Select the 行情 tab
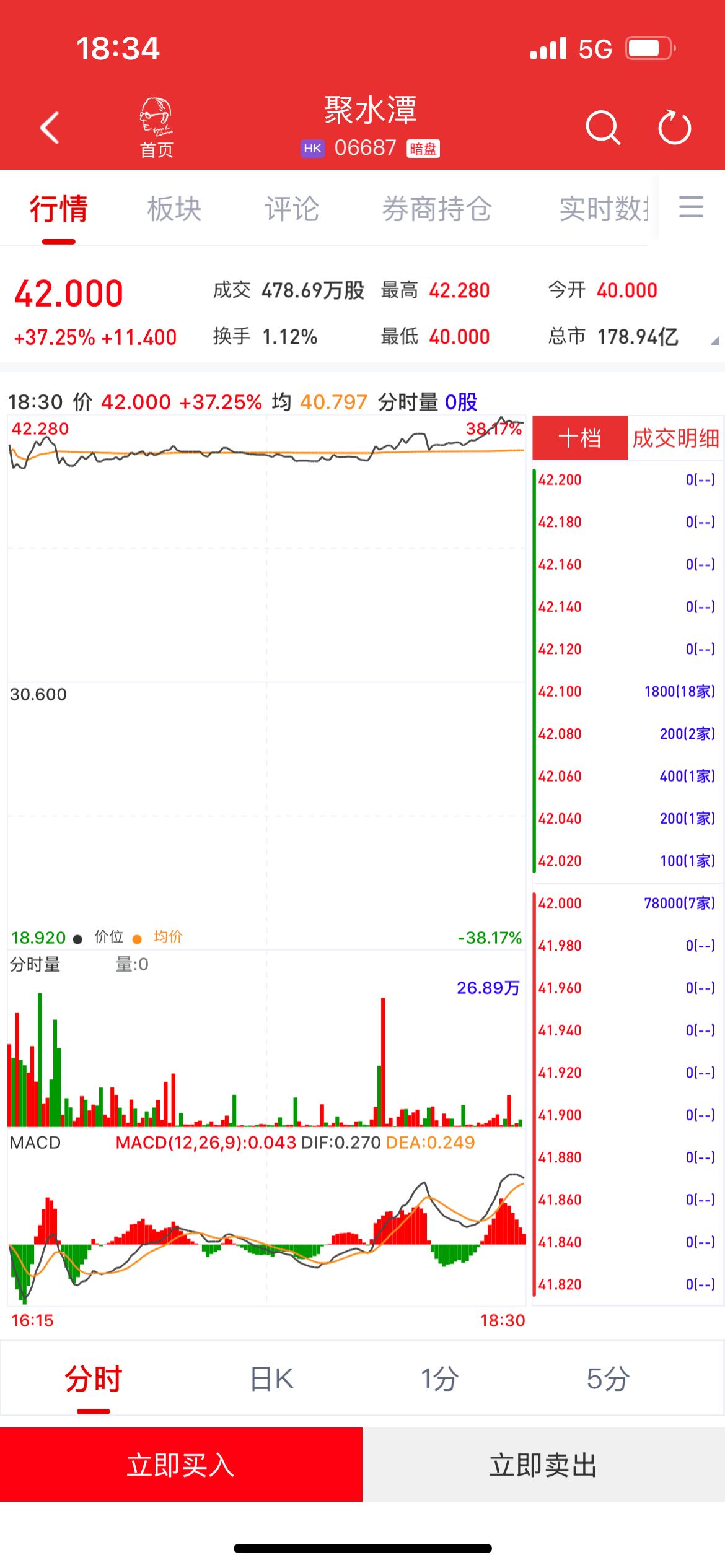The width and height of the screenshot is (725, 1568). [x=59, y=209]
